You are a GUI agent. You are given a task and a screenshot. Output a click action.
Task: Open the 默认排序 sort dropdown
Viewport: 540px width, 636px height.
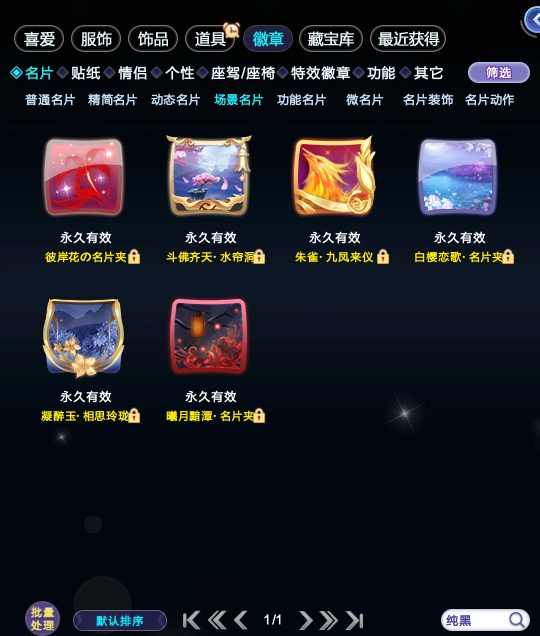[x=120, y=621]
